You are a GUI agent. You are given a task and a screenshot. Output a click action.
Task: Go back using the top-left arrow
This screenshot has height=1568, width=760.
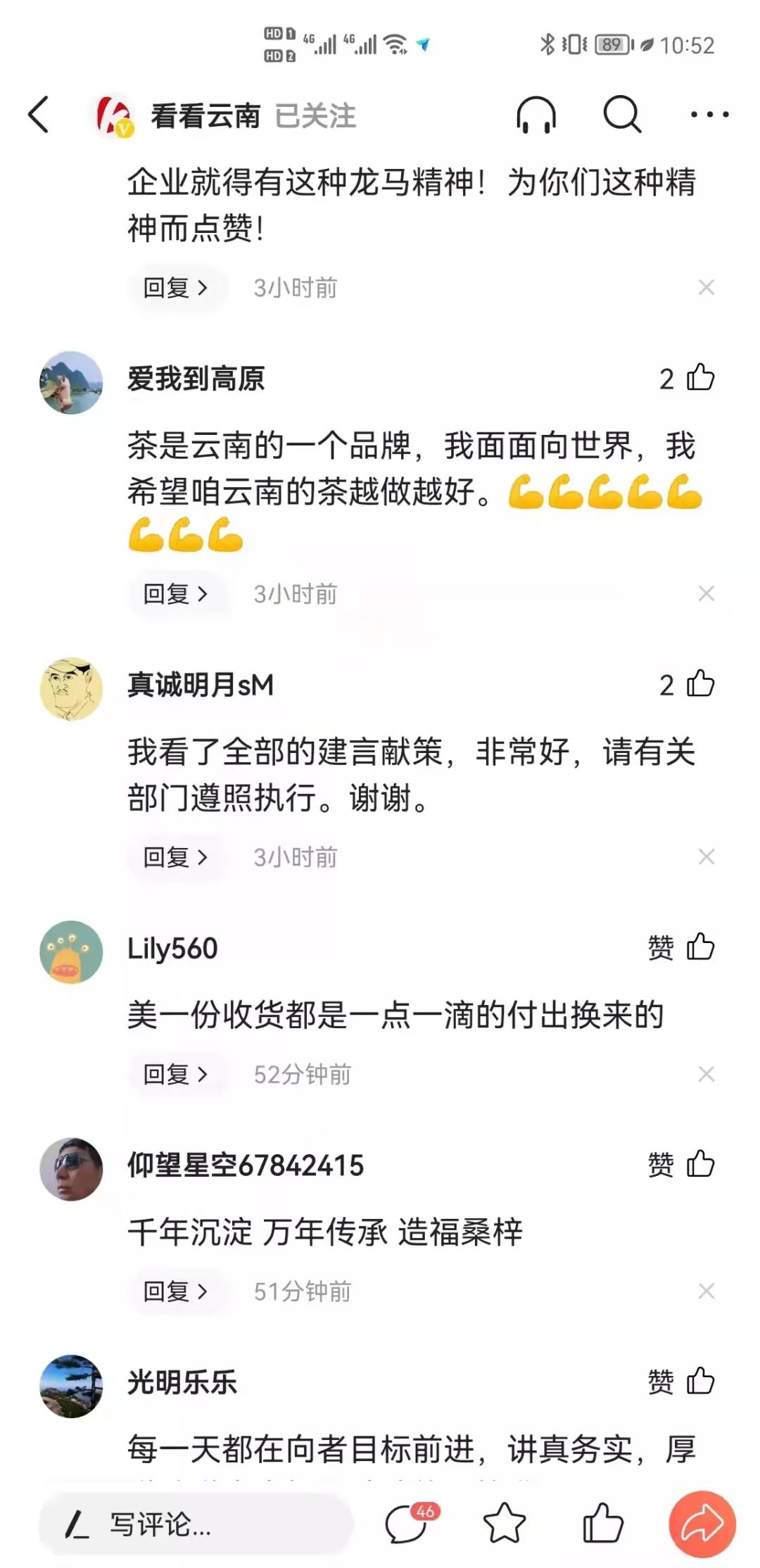pos(39,115)
